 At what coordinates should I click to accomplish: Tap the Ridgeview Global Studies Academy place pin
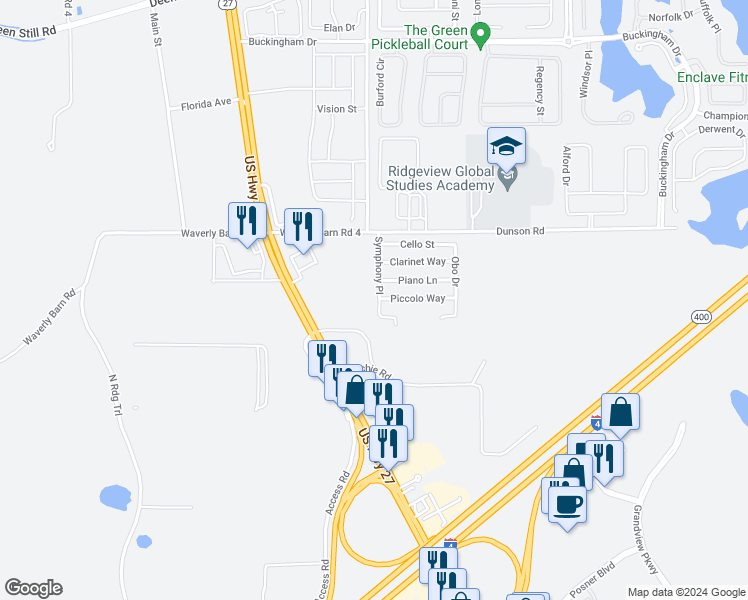(x=507, y=178)
